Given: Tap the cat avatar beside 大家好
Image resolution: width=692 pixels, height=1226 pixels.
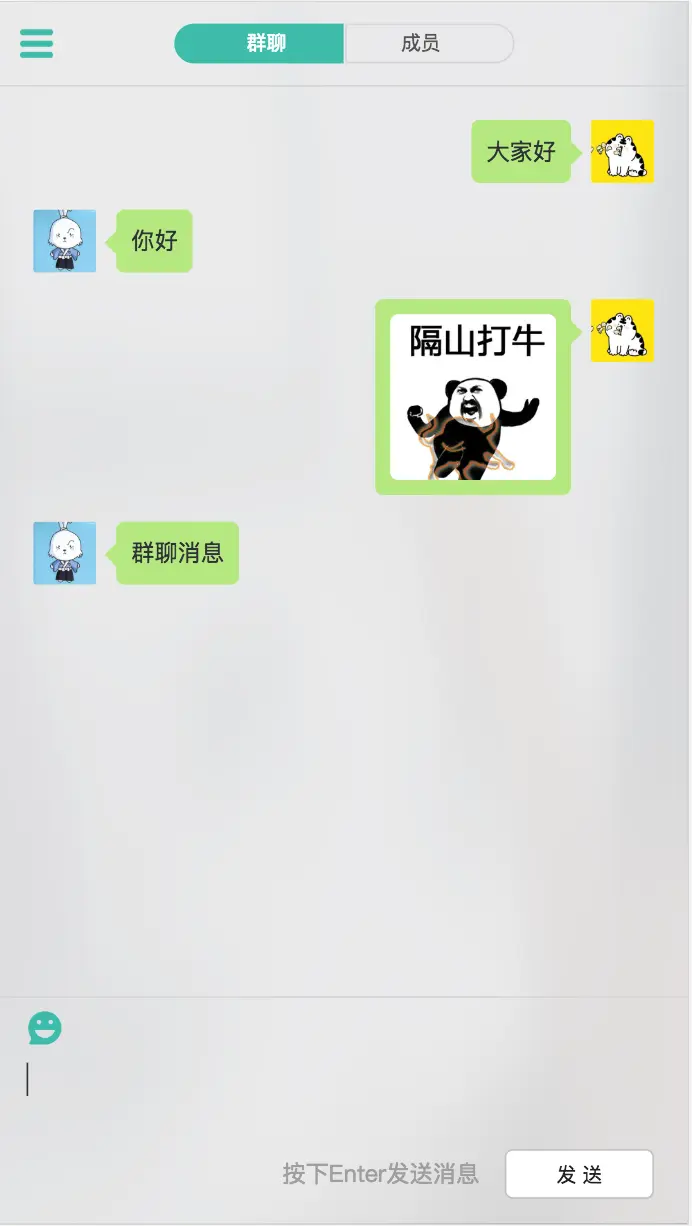Looking at the screenshot, I should 622,152.
